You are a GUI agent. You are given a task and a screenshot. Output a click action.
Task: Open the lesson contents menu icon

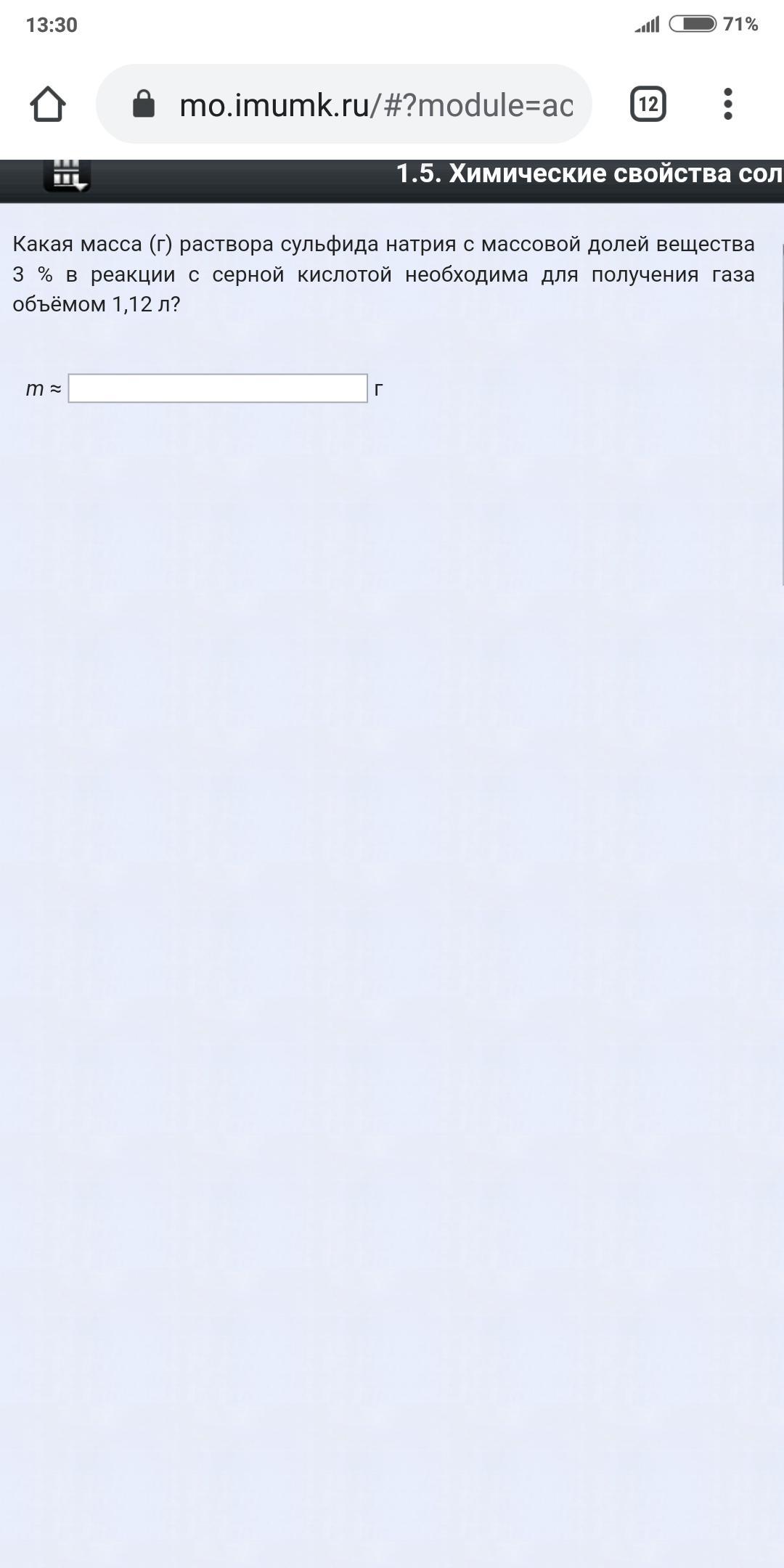[67, 175]
